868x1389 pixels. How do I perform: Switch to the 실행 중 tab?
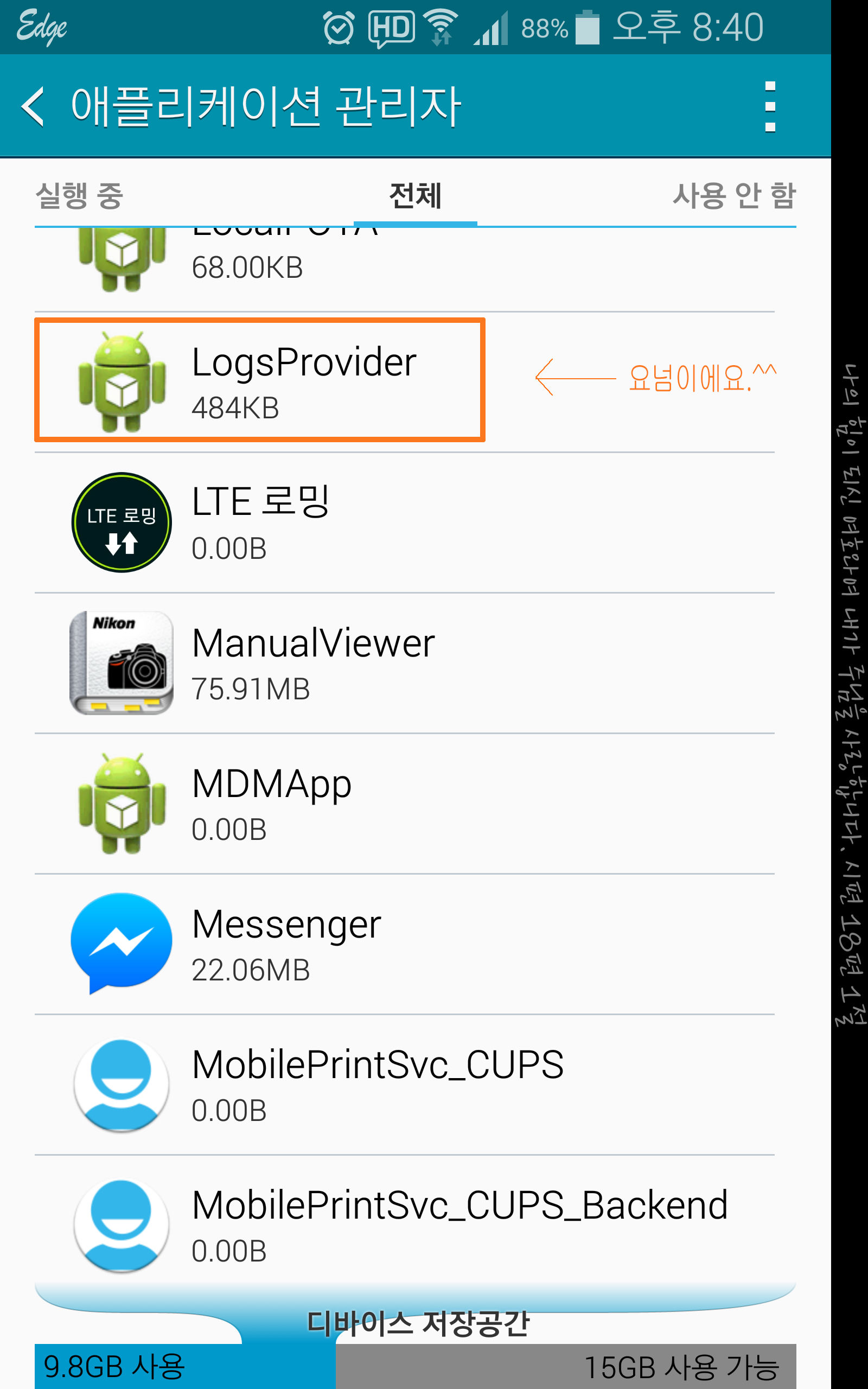point(79,196)
